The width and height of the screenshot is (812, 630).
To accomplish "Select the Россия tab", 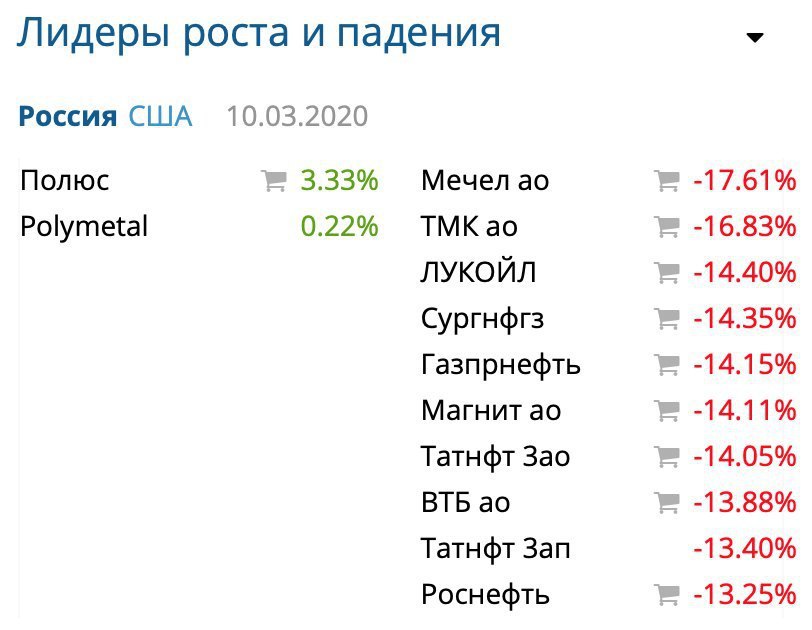I will (x=68, y=116).
